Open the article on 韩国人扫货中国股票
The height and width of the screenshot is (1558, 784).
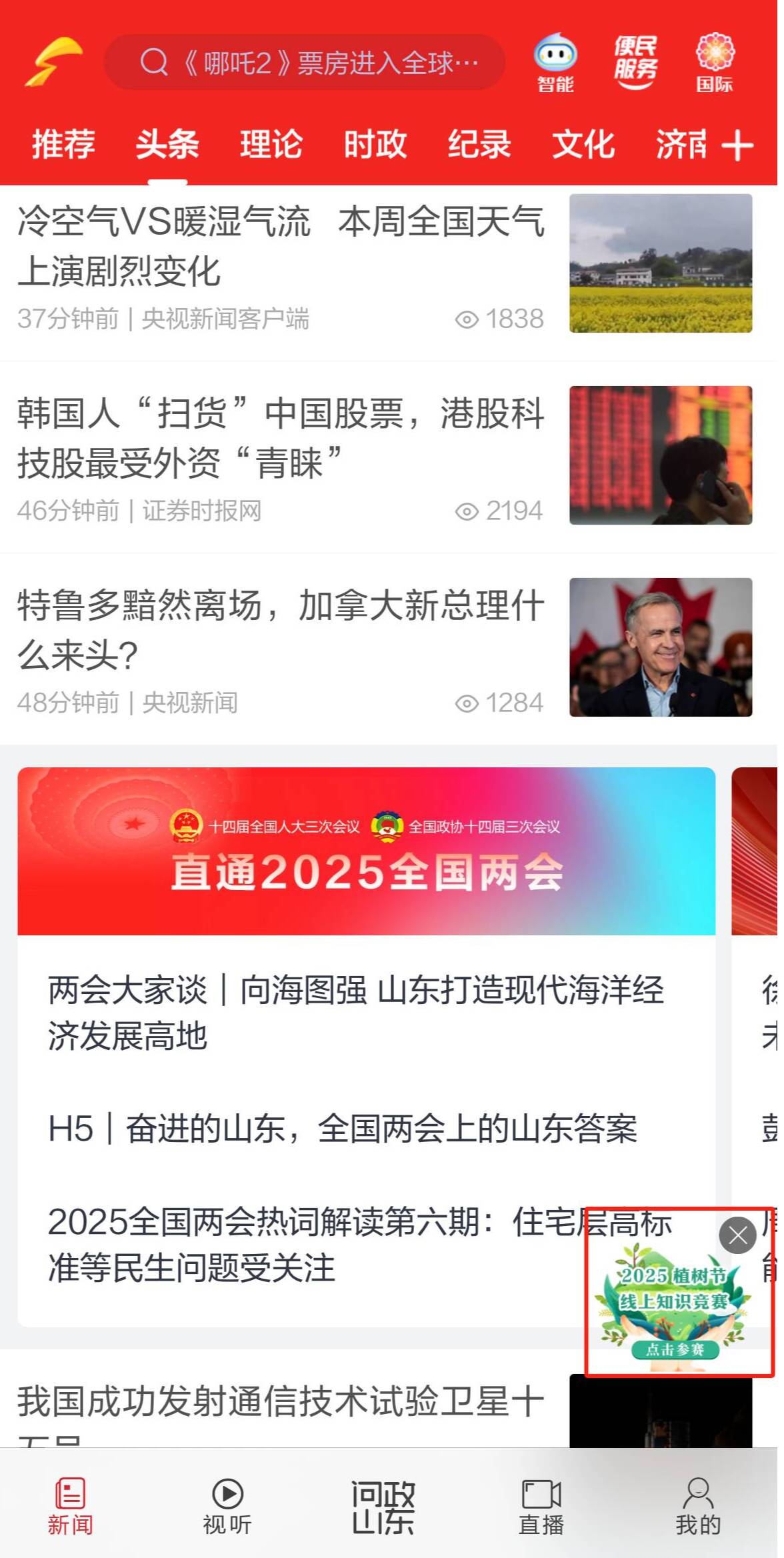click(280, 438)
